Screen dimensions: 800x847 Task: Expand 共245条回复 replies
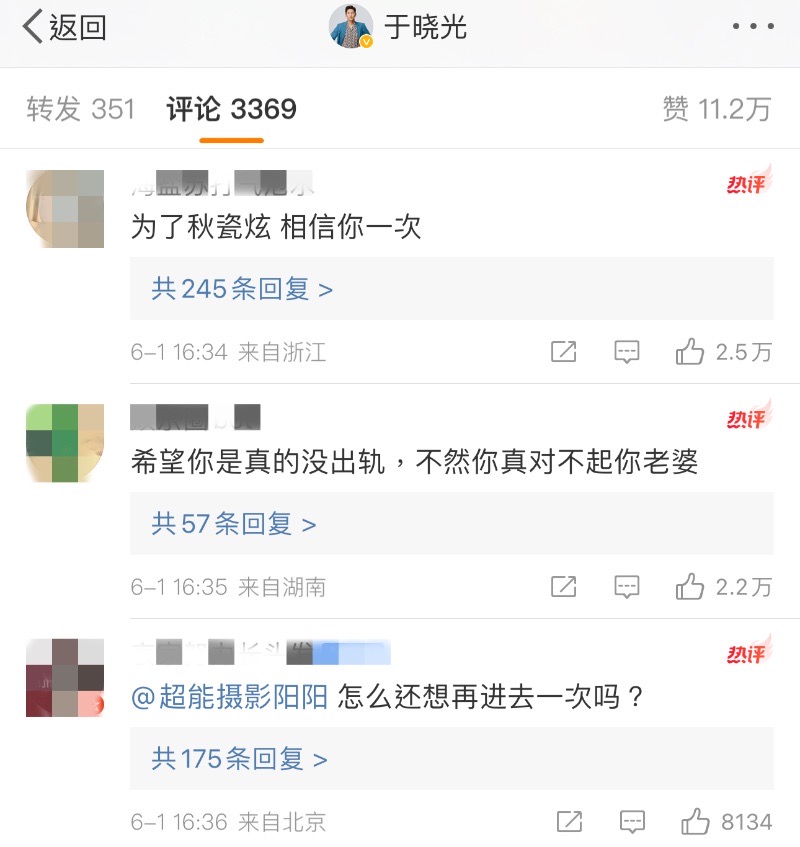(x=242, y=289)
